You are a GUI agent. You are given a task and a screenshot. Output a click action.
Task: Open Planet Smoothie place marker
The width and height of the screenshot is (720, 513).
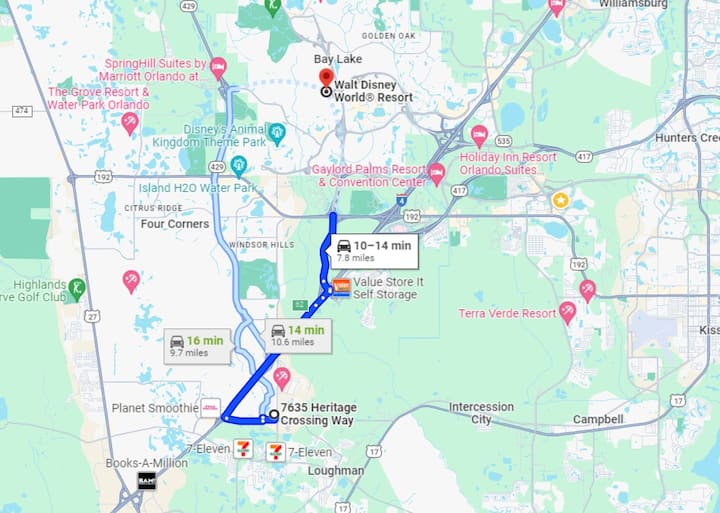[210, 408]
